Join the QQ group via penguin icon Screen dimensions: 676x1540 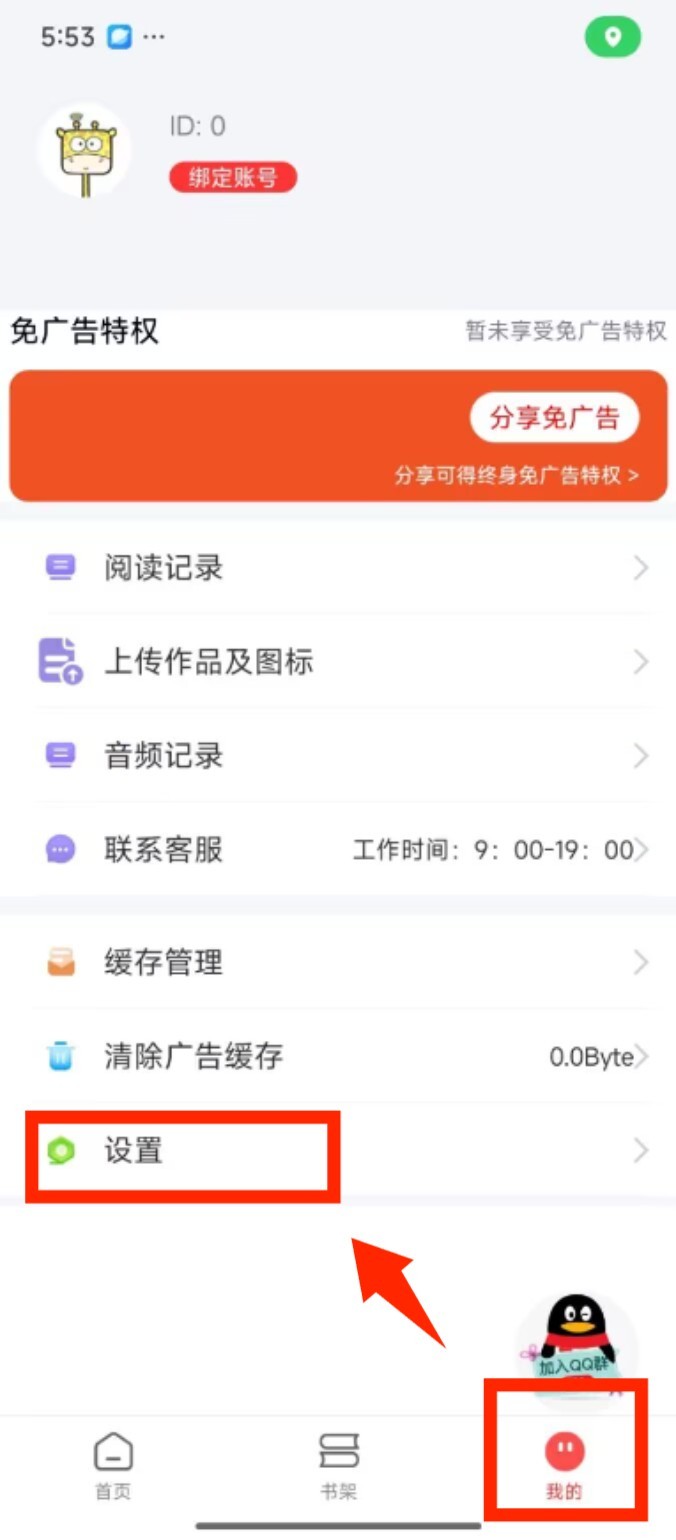575,1340
